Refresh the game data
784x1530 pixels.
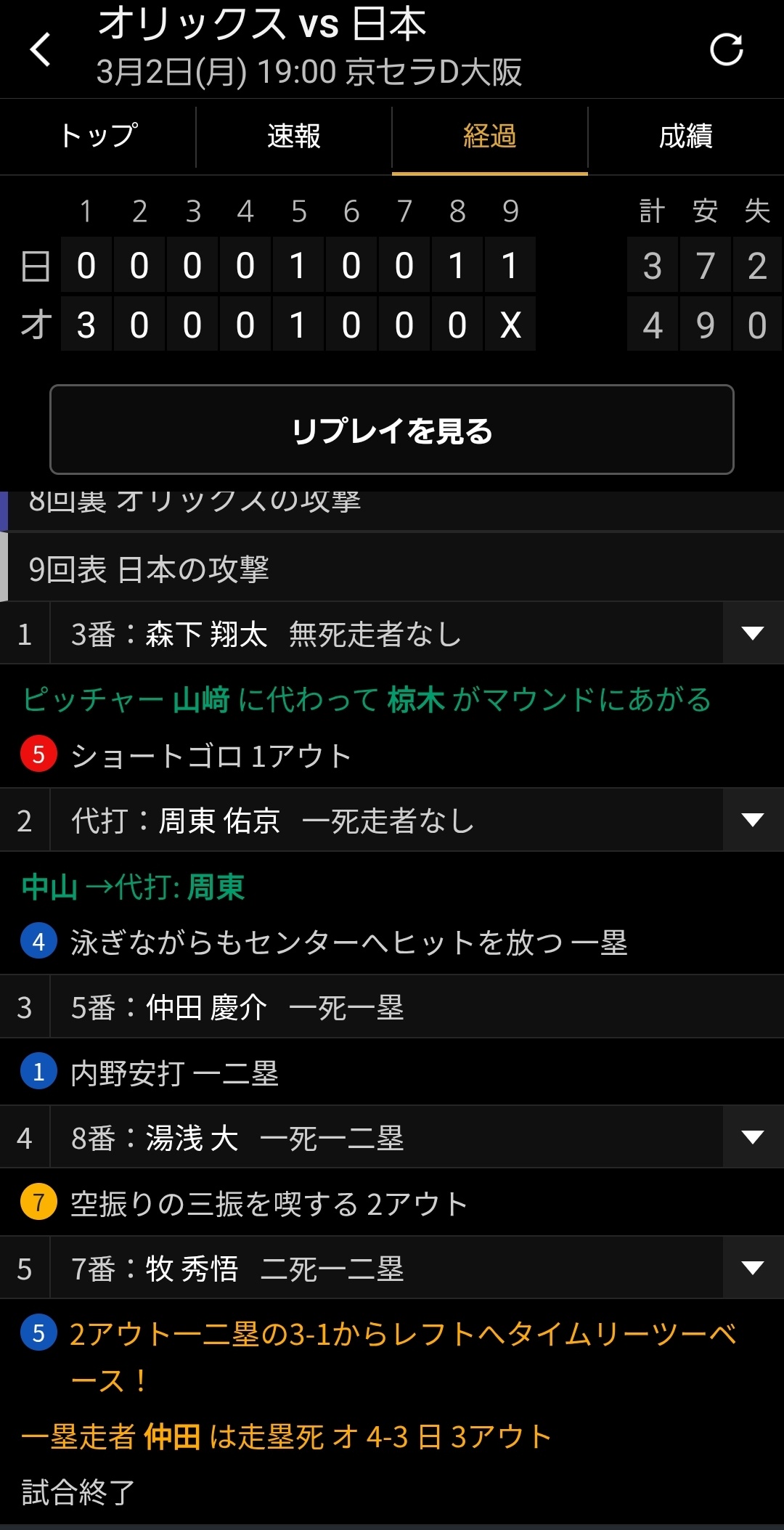point(726,49)
